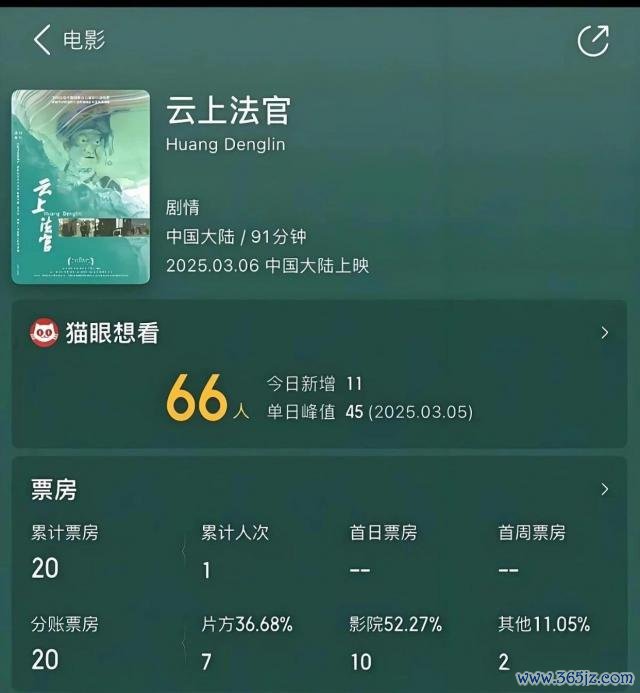Expand the 猫眼想看 details

pos(604,333)
